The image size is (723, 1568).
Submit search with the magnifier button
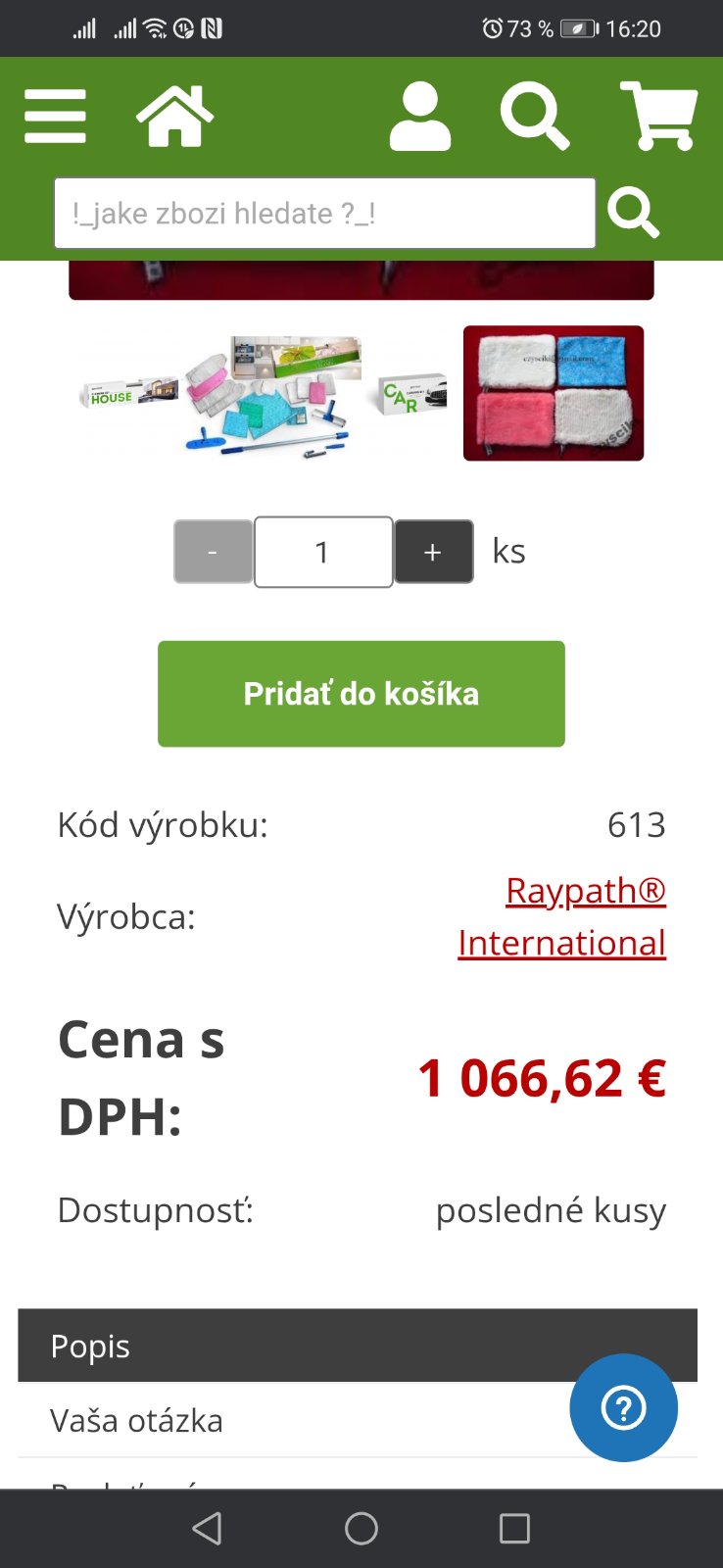tap(633, 213)
